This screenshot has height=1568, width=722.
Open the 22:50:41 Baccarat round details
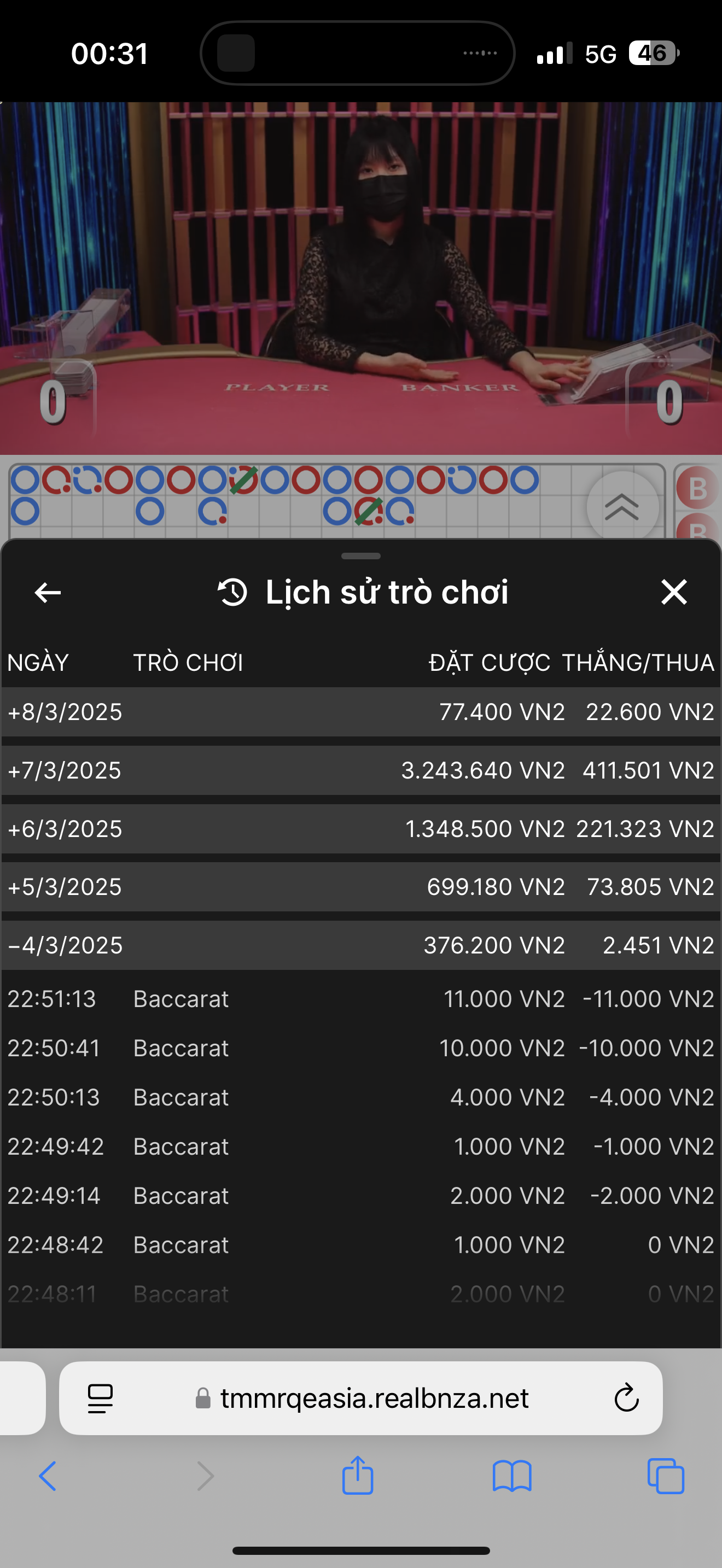point(360,1048)
